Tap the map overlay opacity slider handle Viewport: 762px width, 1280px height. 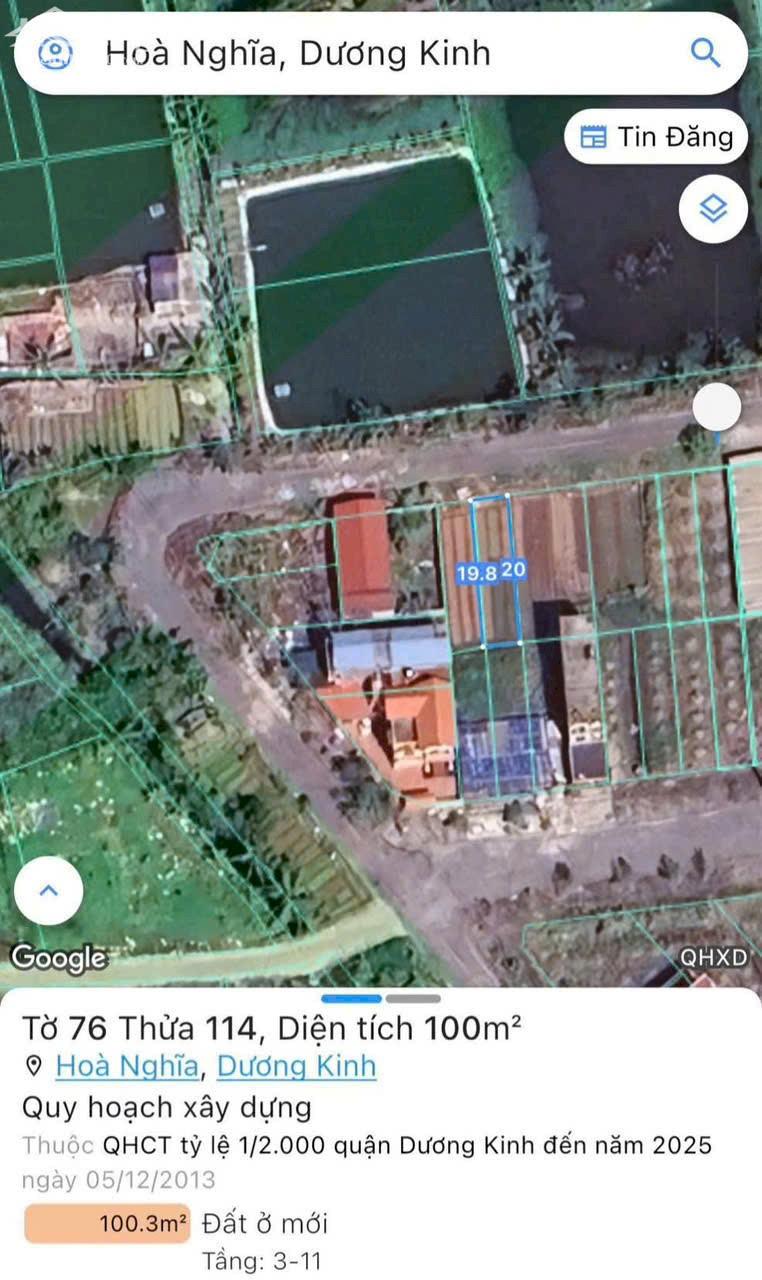[x=717, y=408]
